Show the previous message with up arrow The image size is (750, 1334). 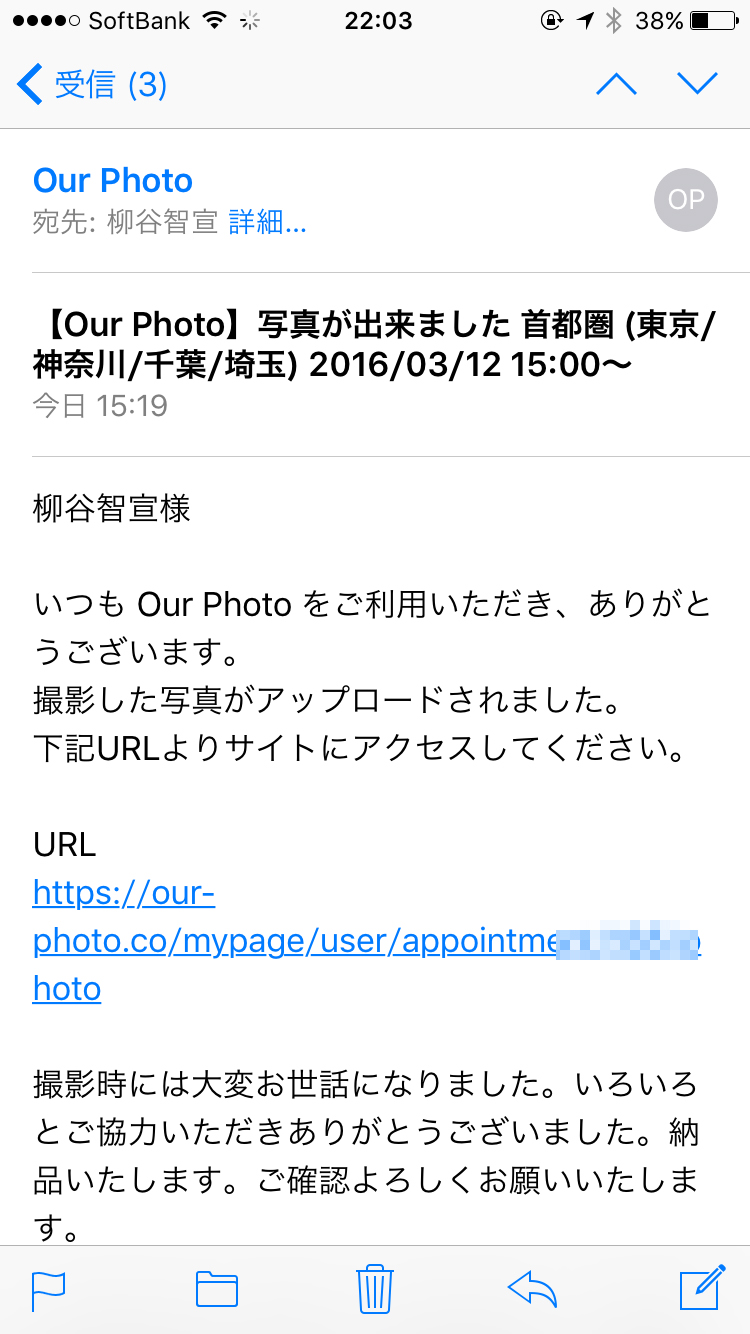coord(616,84)
